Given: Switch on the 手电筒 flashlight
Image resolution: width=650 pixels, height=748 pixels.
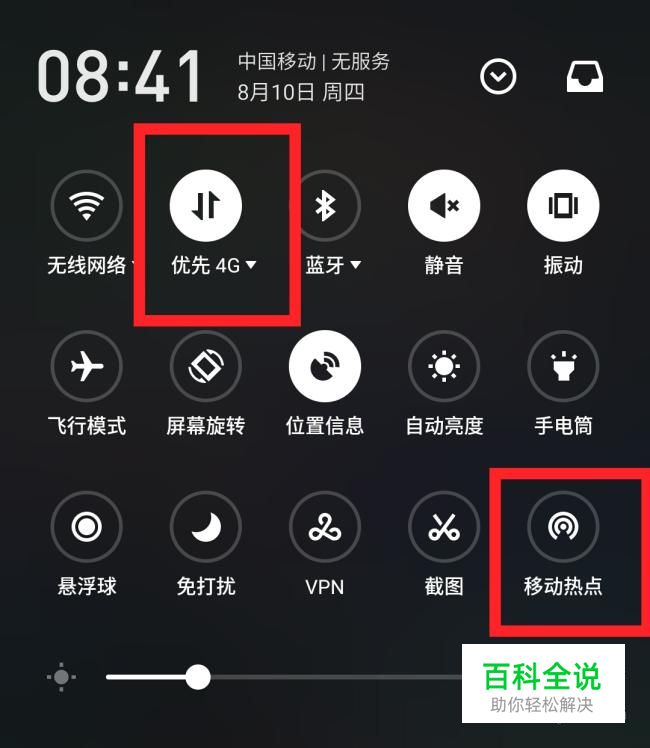Looking at the screenshot, I should [562, 367].
